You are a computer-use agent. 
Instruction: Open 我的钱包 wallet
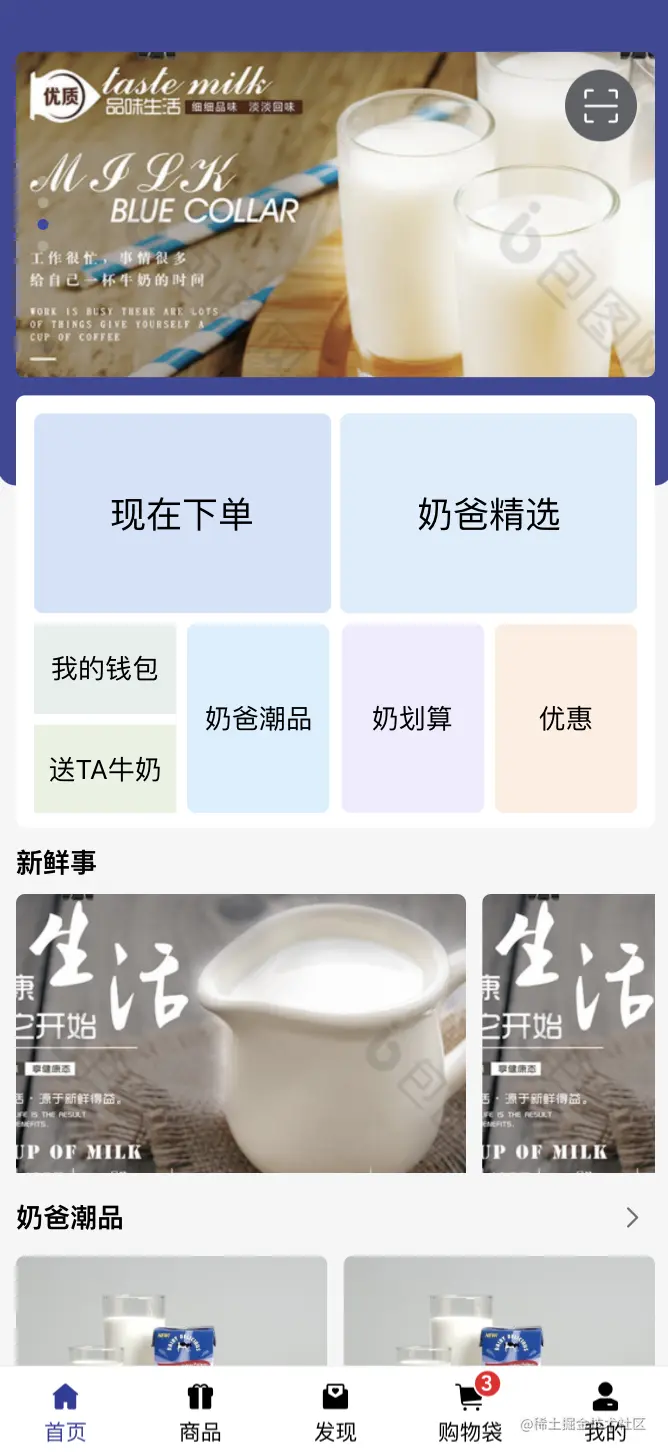click(x=105, y=668)
